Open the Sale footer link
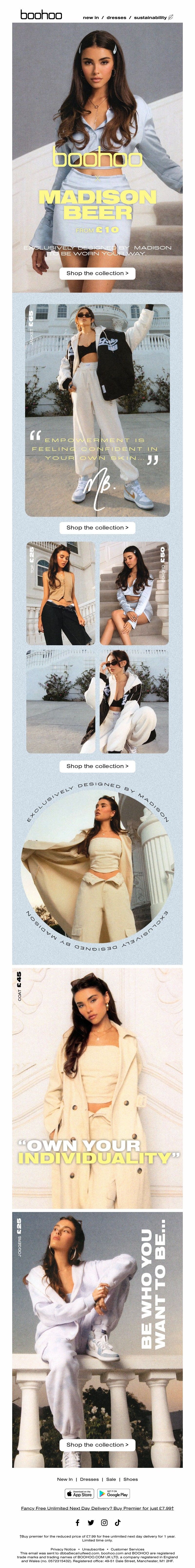 click(x=111, y=1479)
